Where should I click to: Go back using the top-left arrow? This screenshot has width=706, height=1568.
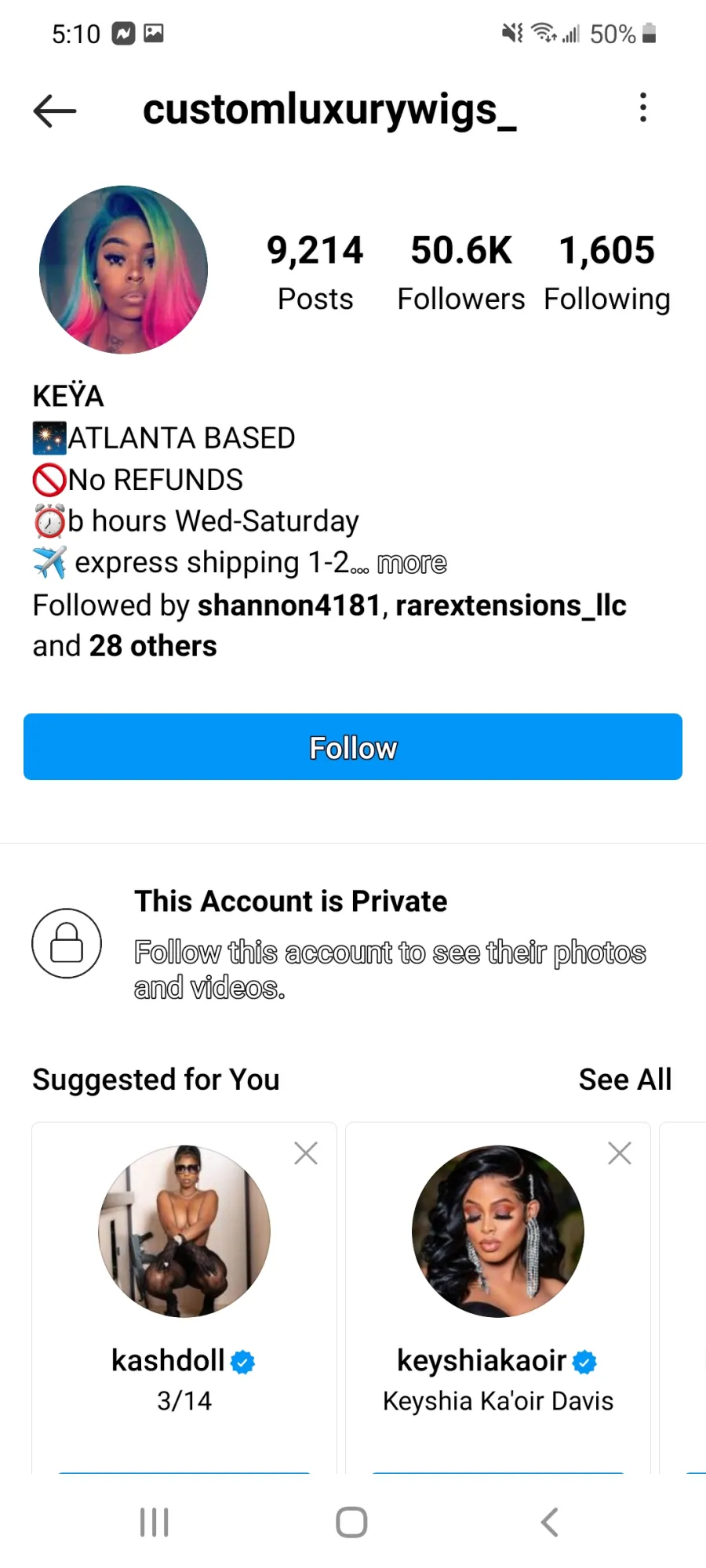pyautogui.click(x=54, y=111)
